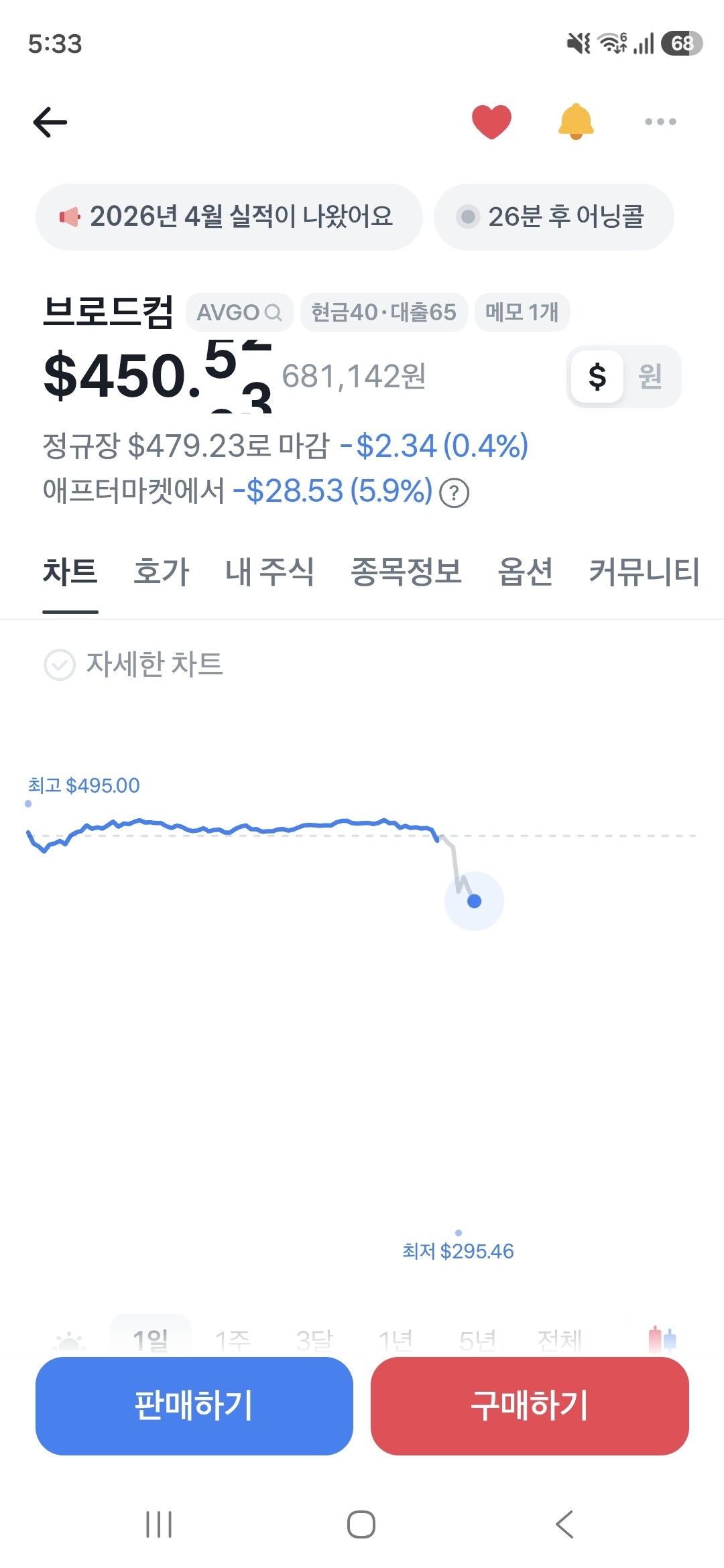Image resolution: width=724 pixels, height=1568 pixels.
Task: Tap the AVGO ticker search chip
Action: pyautogui.click(x=239, y=312)
